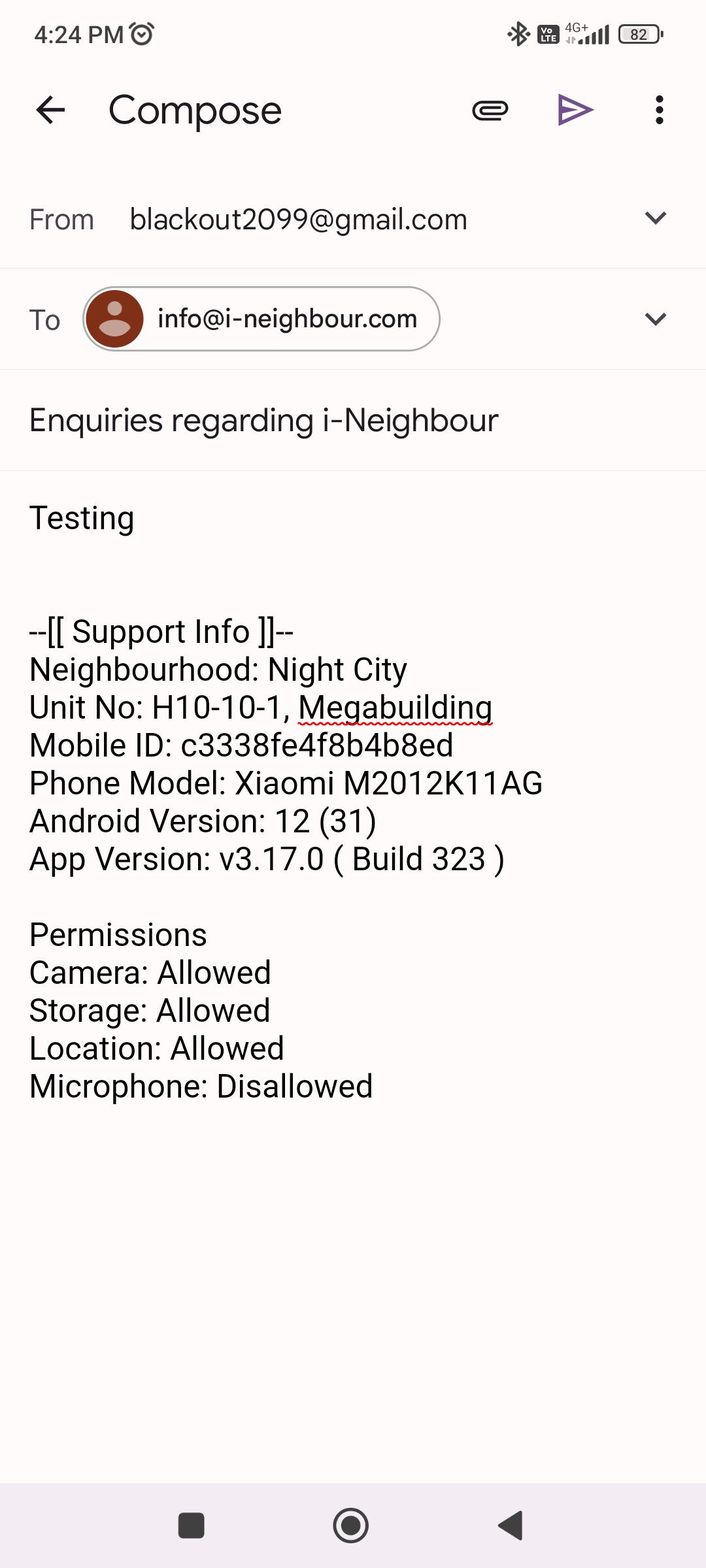The height and width of the screenshot is (1568, 706).
Task: Select the info@i-neighbour.com recipient chip
Action: pos(261,319)
